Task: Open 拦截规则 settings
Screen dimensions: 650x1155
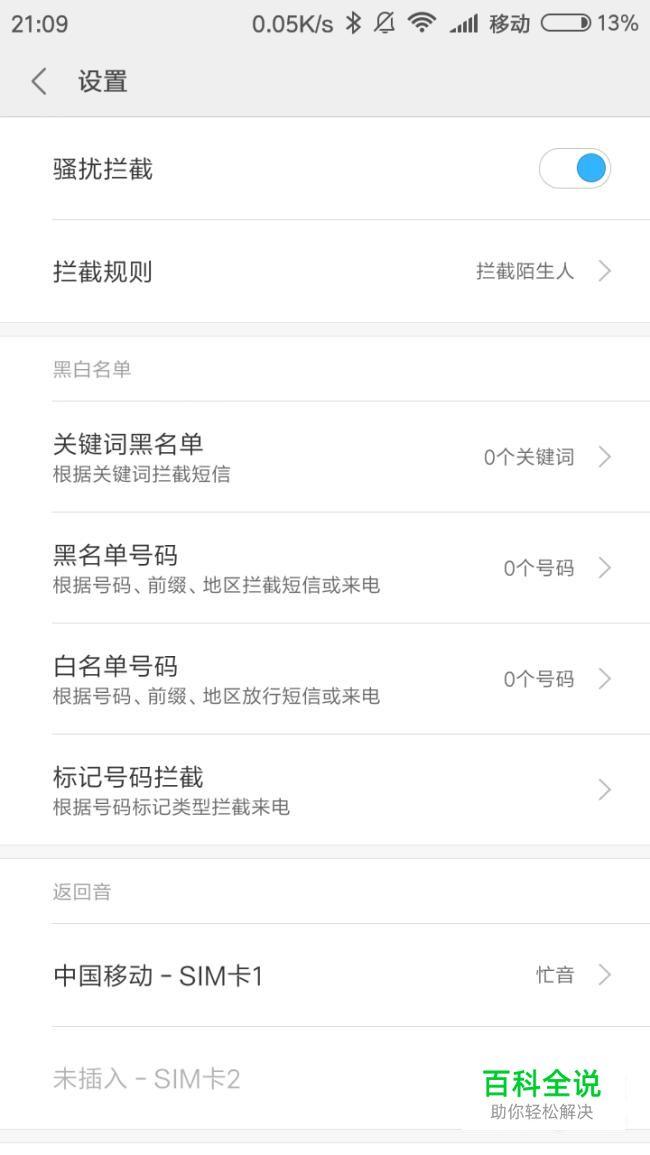Action: [x=325, y=271]
